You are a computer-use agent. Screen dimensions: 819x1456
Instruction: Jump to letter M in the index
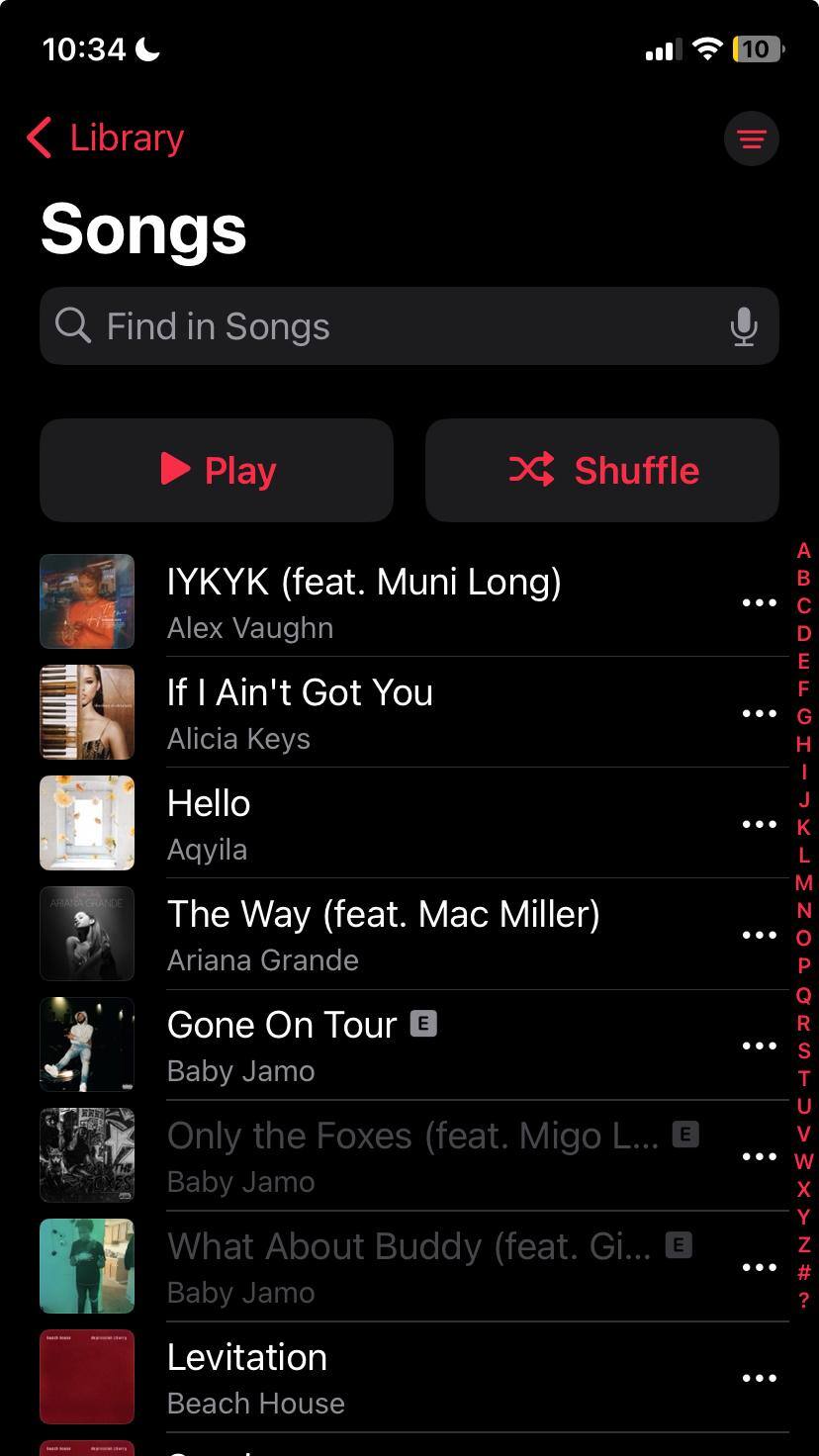pyautogui.click(x=803, y=883)
